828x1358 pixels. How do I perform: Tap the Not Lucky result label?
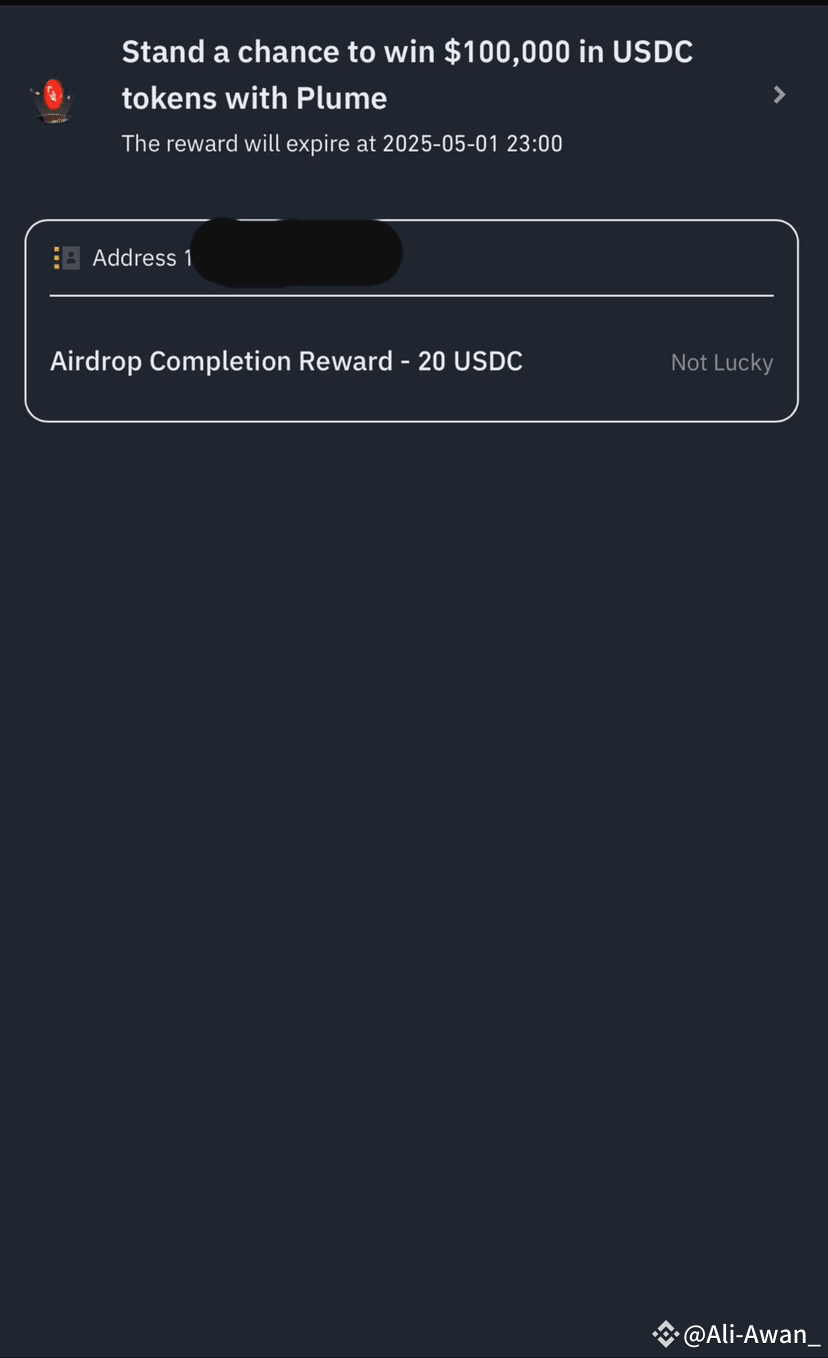pyautogui.click(x=722, y=362)
